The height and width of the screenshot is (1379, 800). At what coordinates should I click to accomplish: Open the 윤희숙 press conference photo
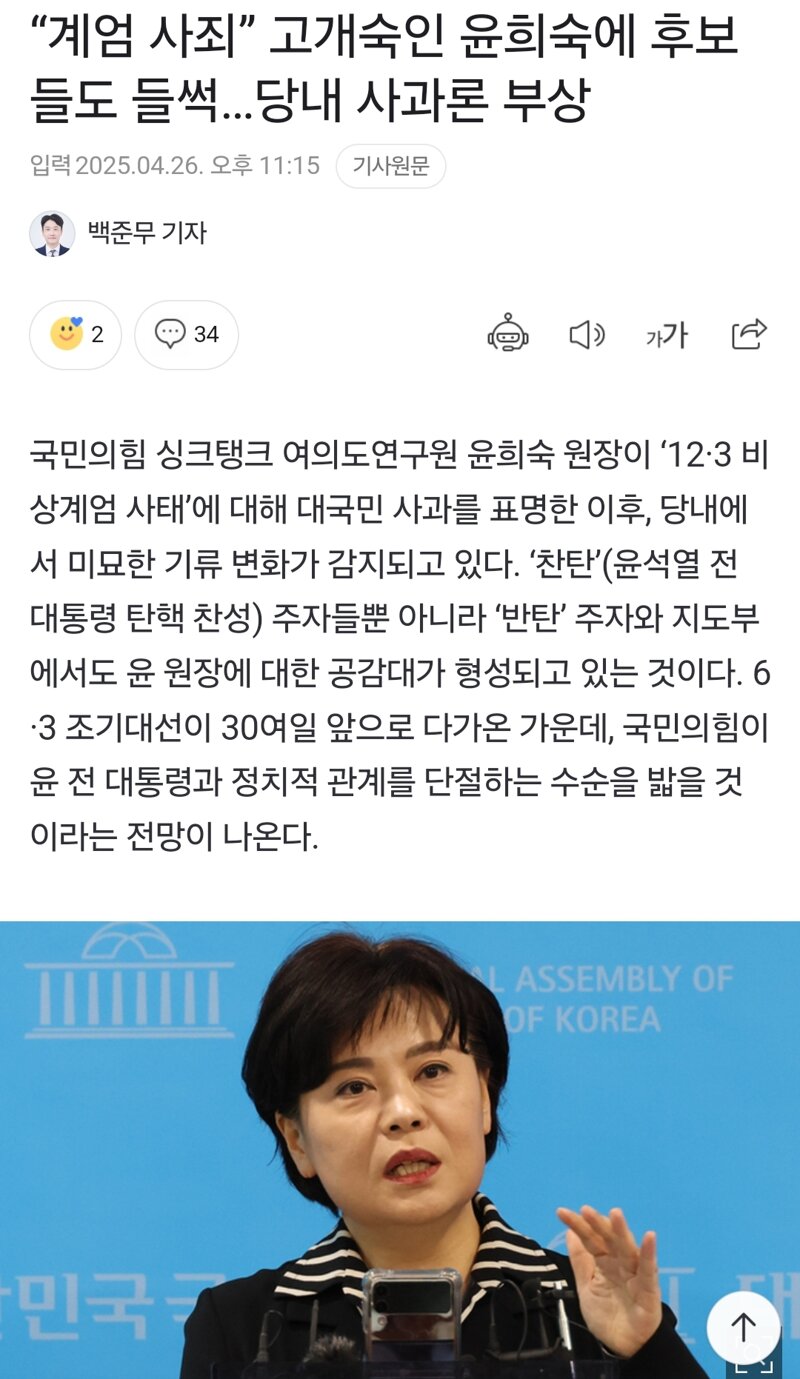tap(400, 1150)
